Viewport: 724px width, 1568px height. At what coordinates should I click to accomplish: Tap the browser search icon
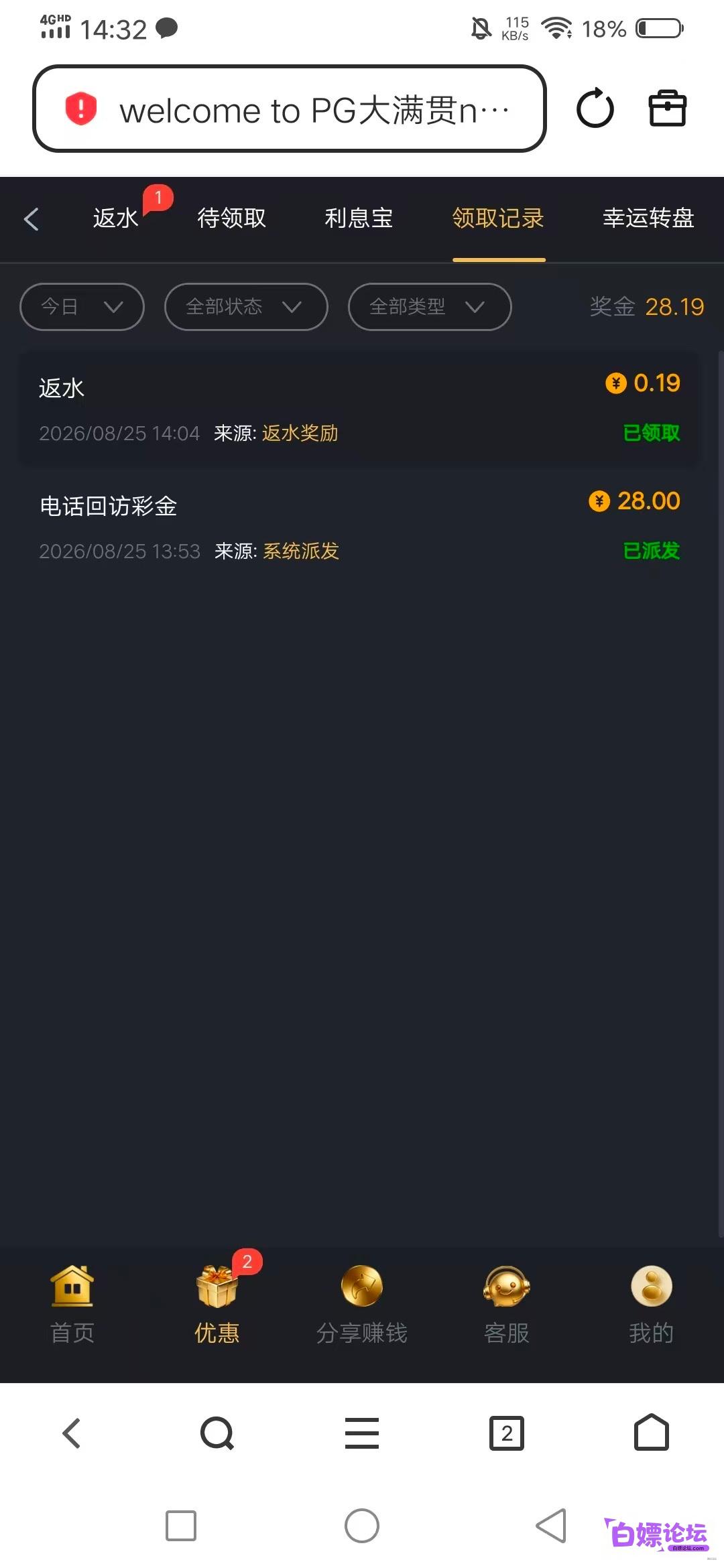pos(217,1433)
